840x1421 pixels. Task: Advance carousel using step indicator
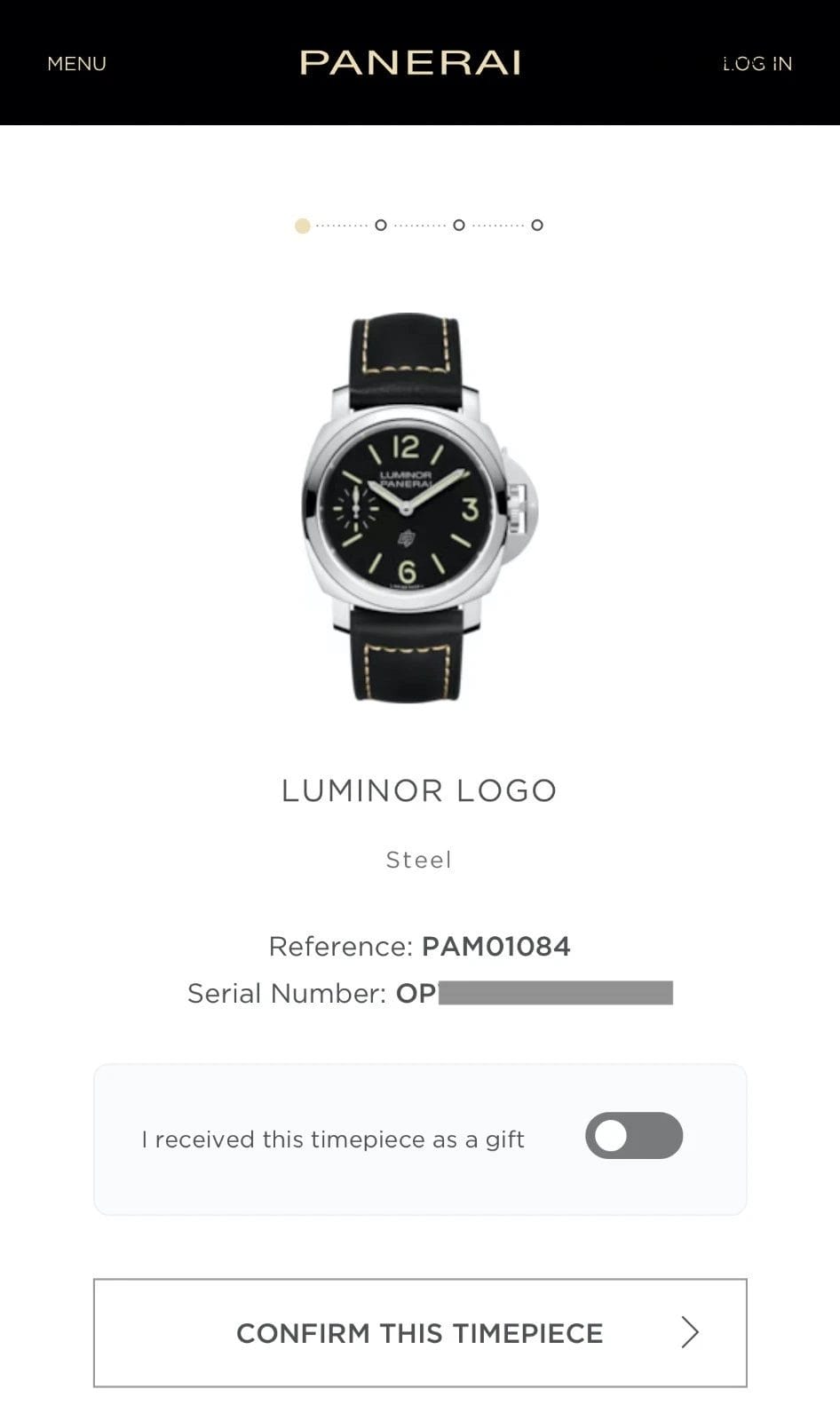382,225
